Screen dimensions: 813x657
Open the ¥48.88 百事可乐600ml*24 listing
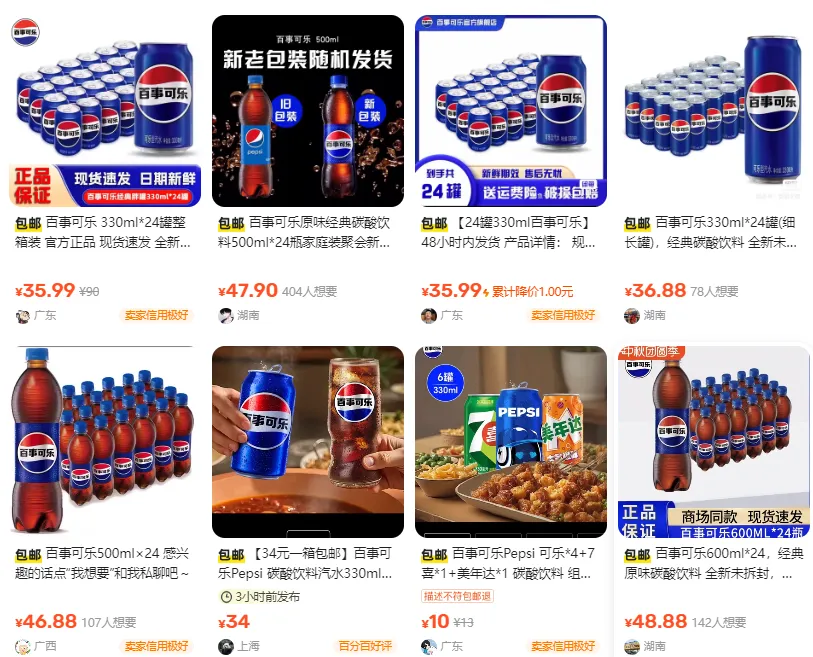click(714, 442)
